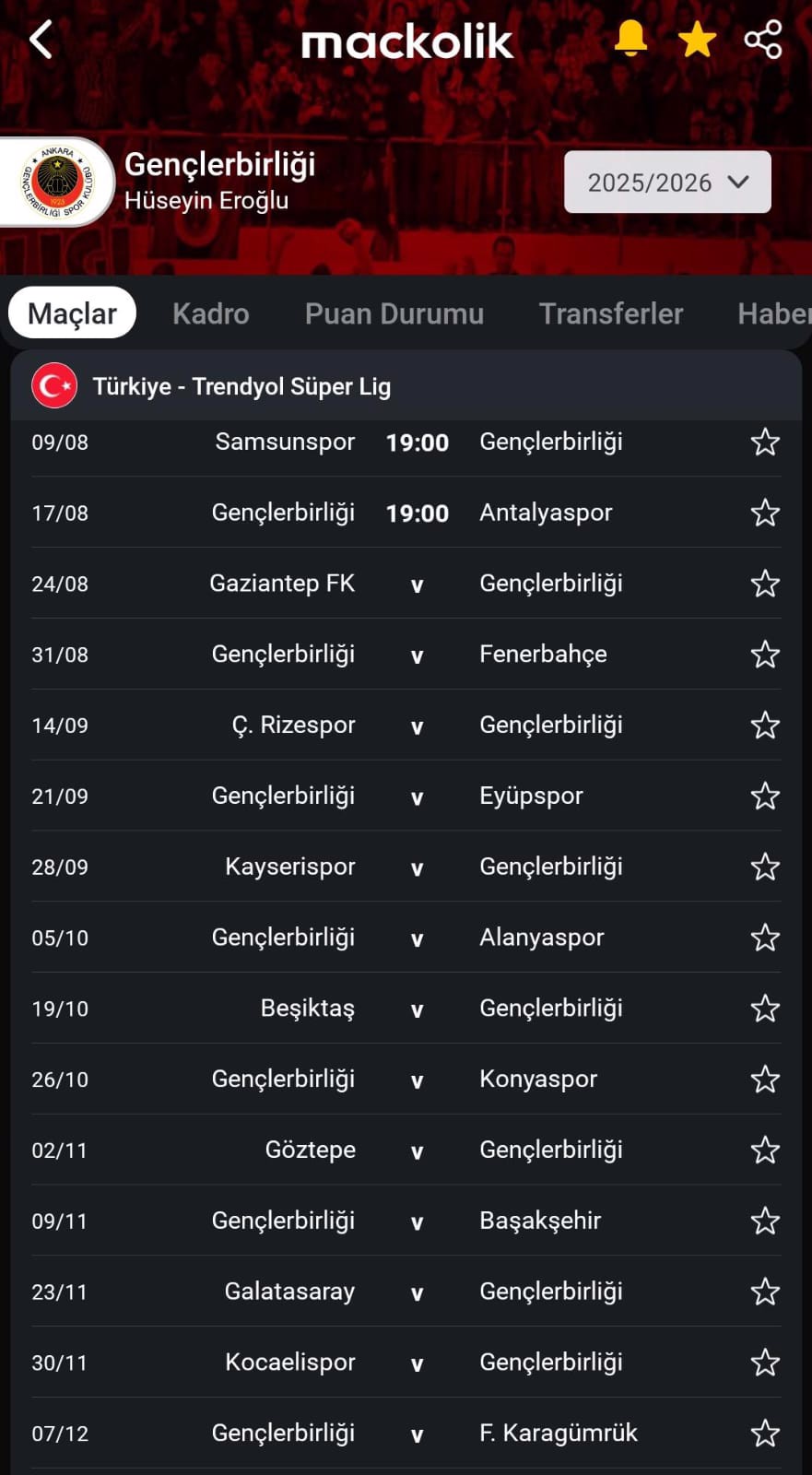Favorite the Ç. Rizespor fixture
Viewport: 812px width, 1475px height.
coord(765,726)
